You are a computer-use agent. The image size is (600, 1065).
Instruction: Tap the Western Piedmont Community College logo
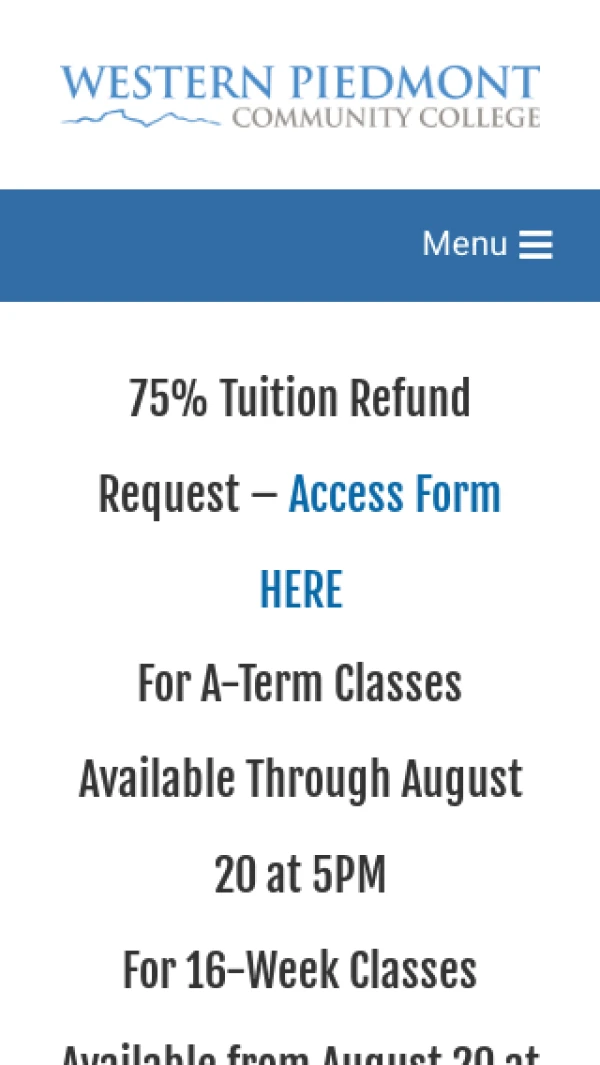coord(300,96)
